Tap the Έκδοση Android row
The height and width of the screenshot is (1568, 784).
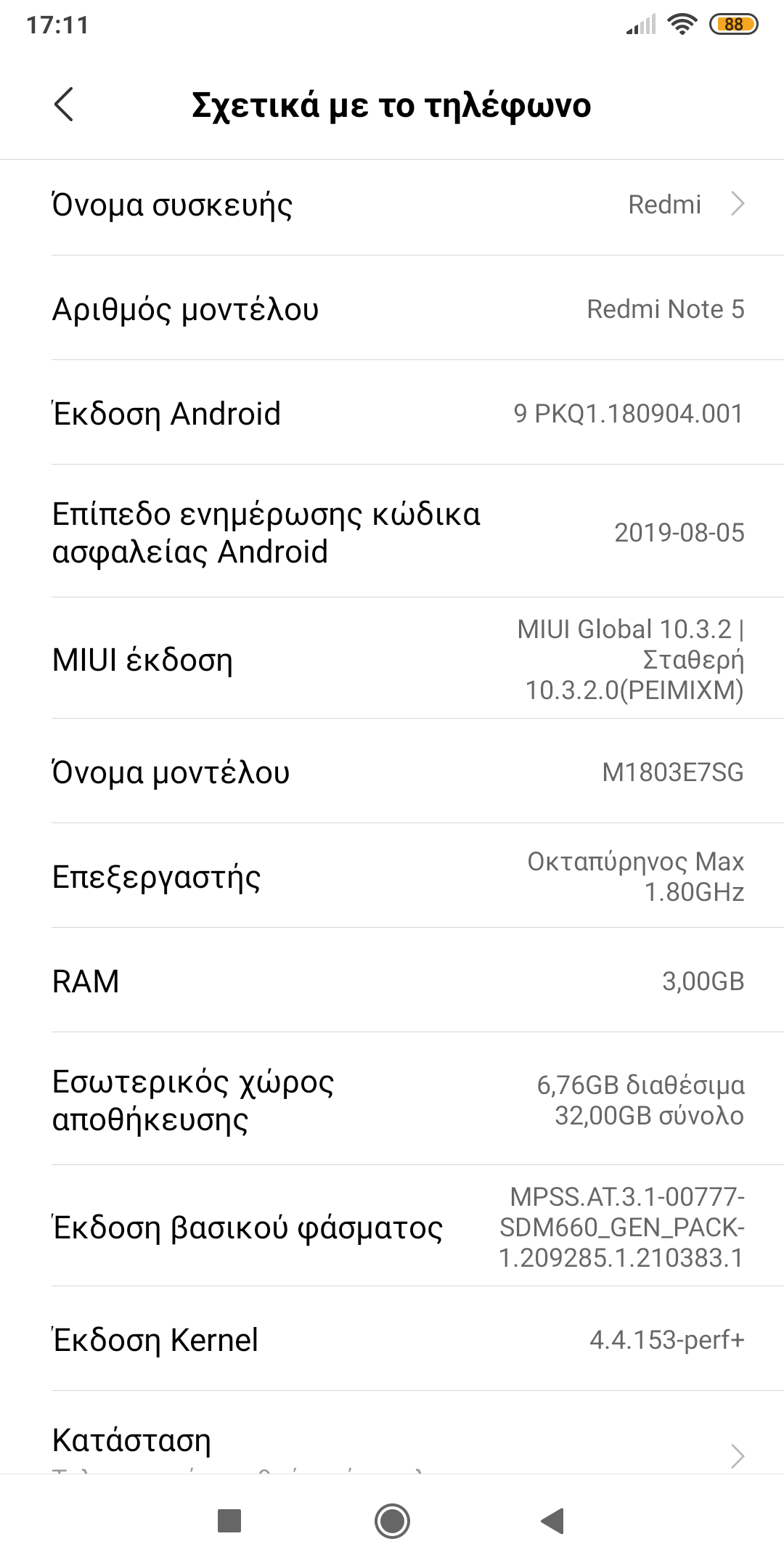(x=392, y=414)
